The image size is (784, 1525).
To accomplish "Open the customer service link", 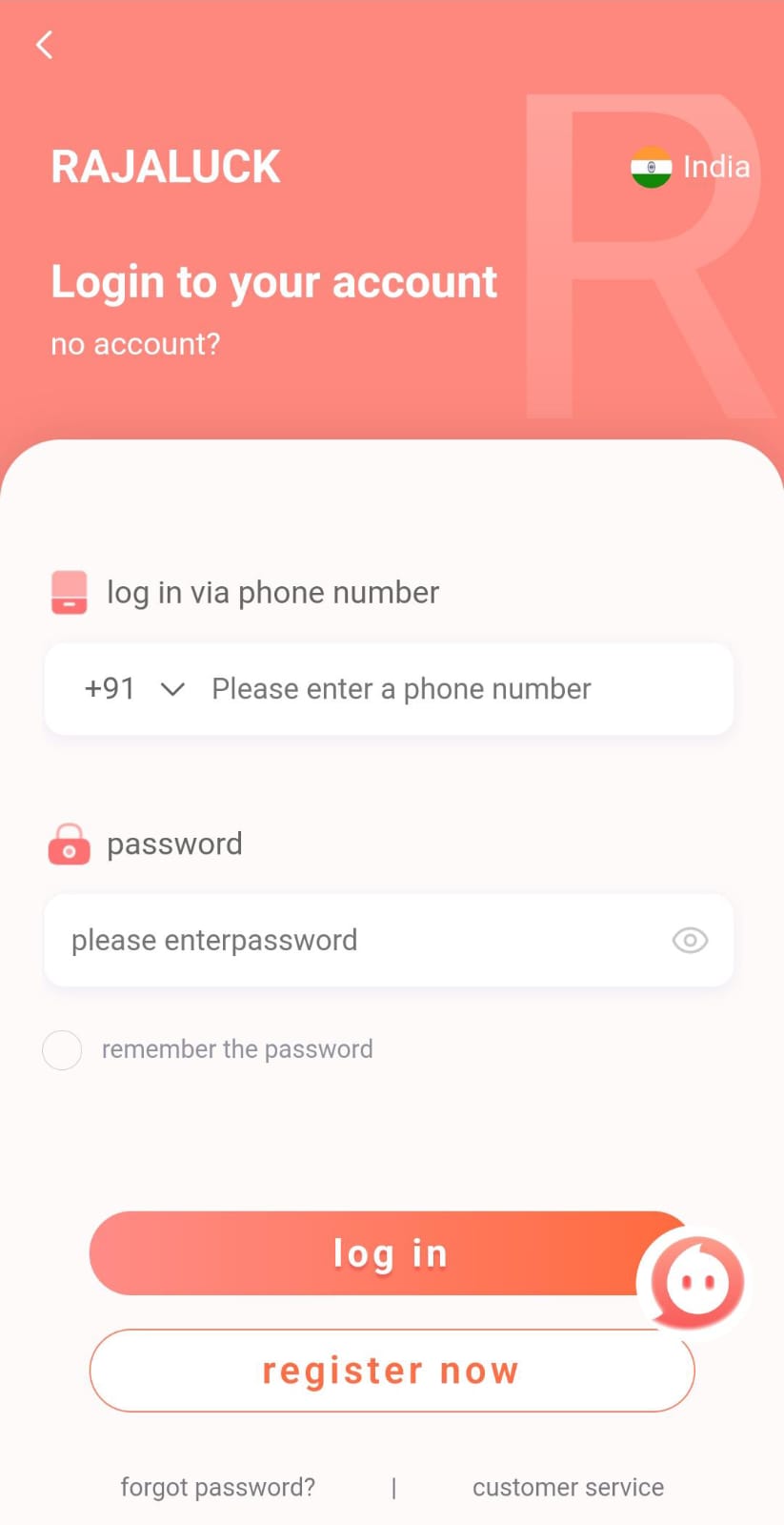I will [568, 1487].
